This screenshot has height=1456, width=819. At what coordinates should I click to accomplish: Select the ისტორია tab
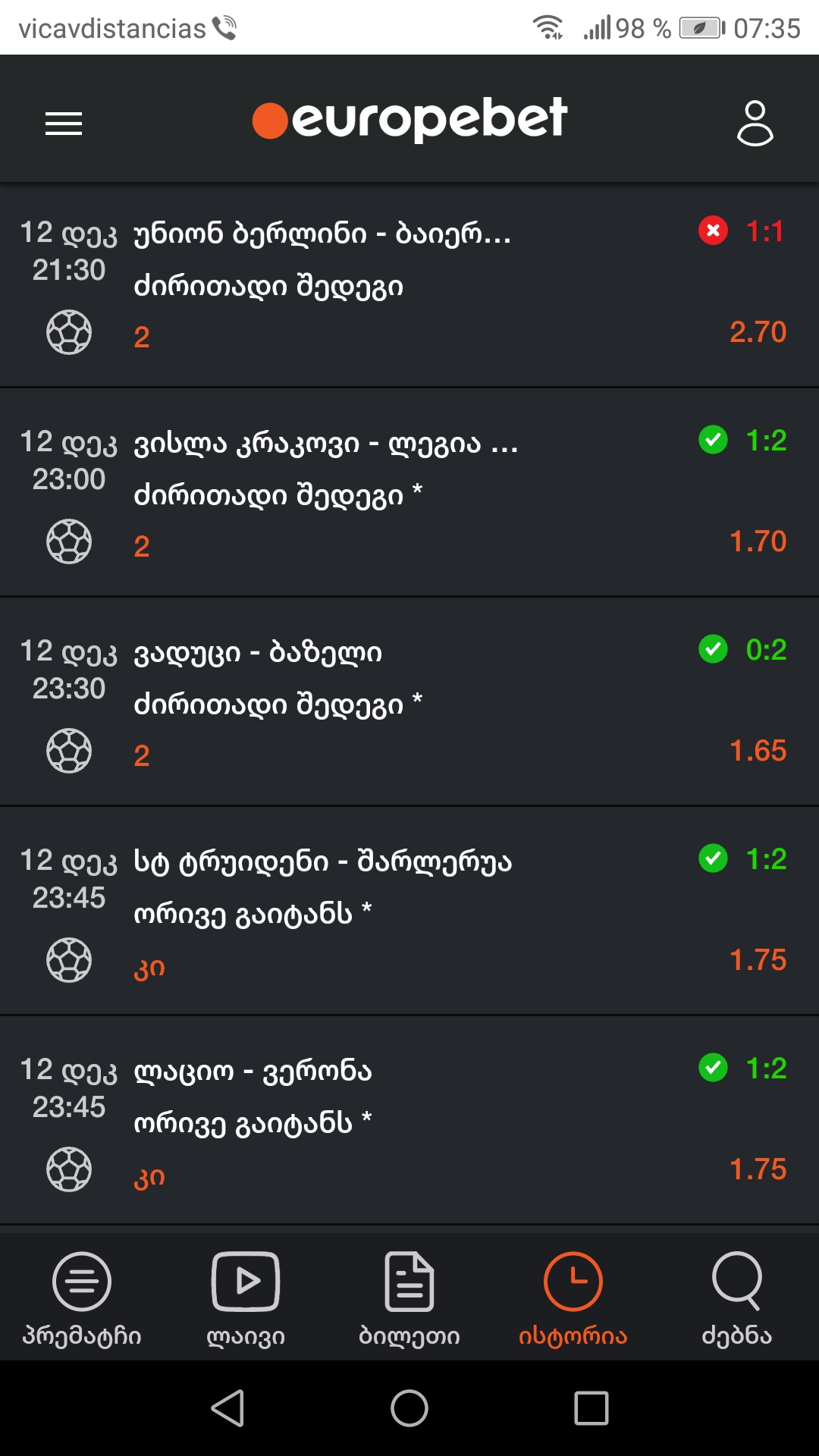coord(573,1298)
